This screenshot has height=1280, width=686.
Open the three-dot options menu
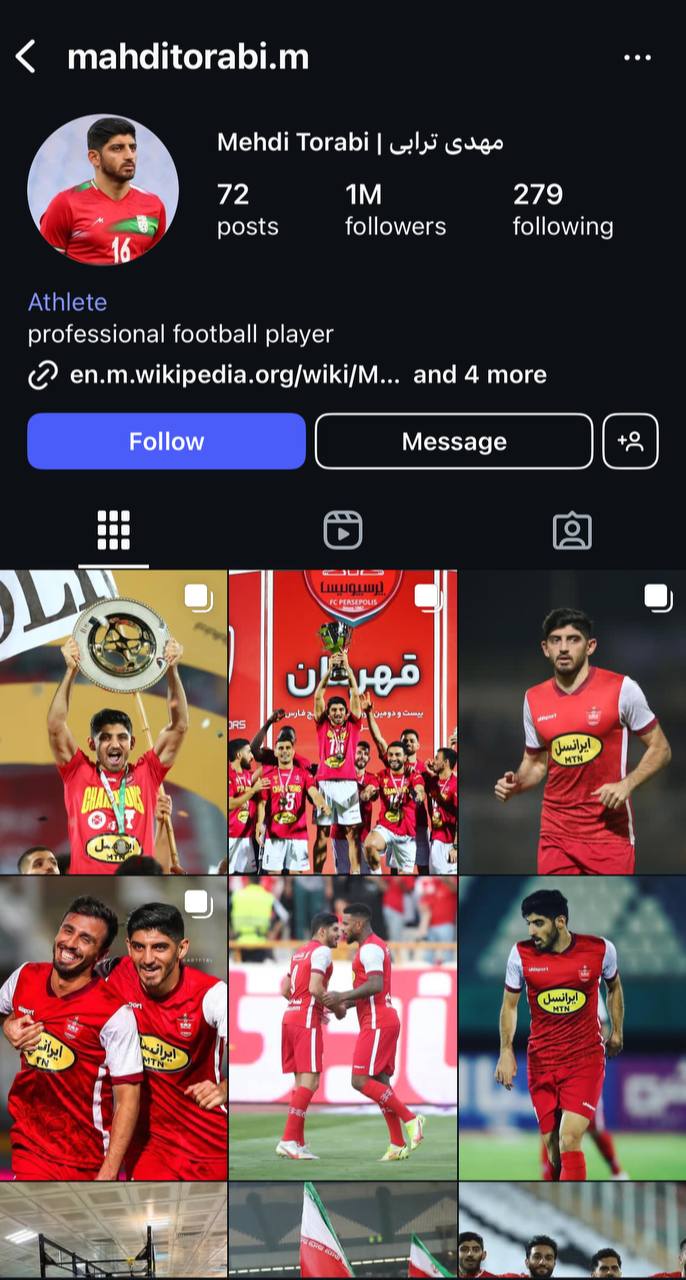tap(637, 58)
